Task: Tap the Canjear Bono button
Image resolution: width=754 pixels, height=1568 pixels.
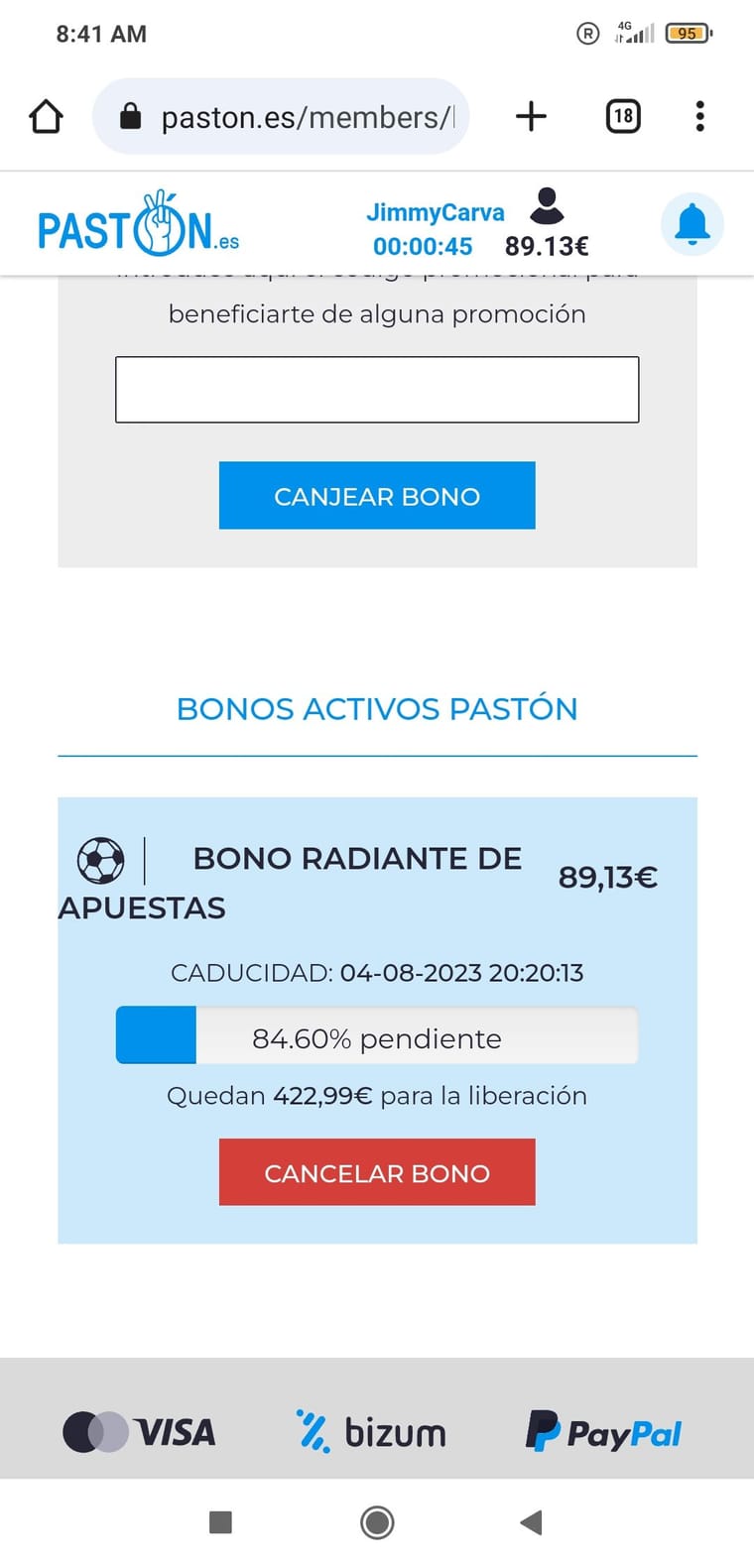Action: [377, 496]
